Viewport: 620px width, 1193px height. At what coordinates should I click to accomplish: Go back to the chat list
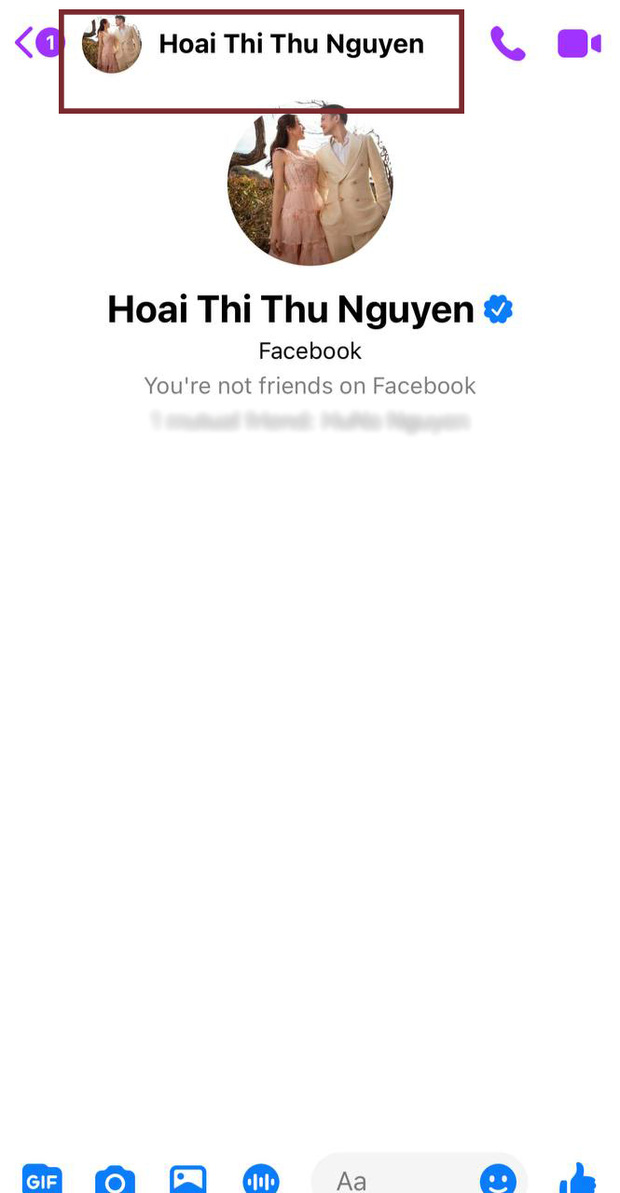pyautogui.click(x=36, y=43)
